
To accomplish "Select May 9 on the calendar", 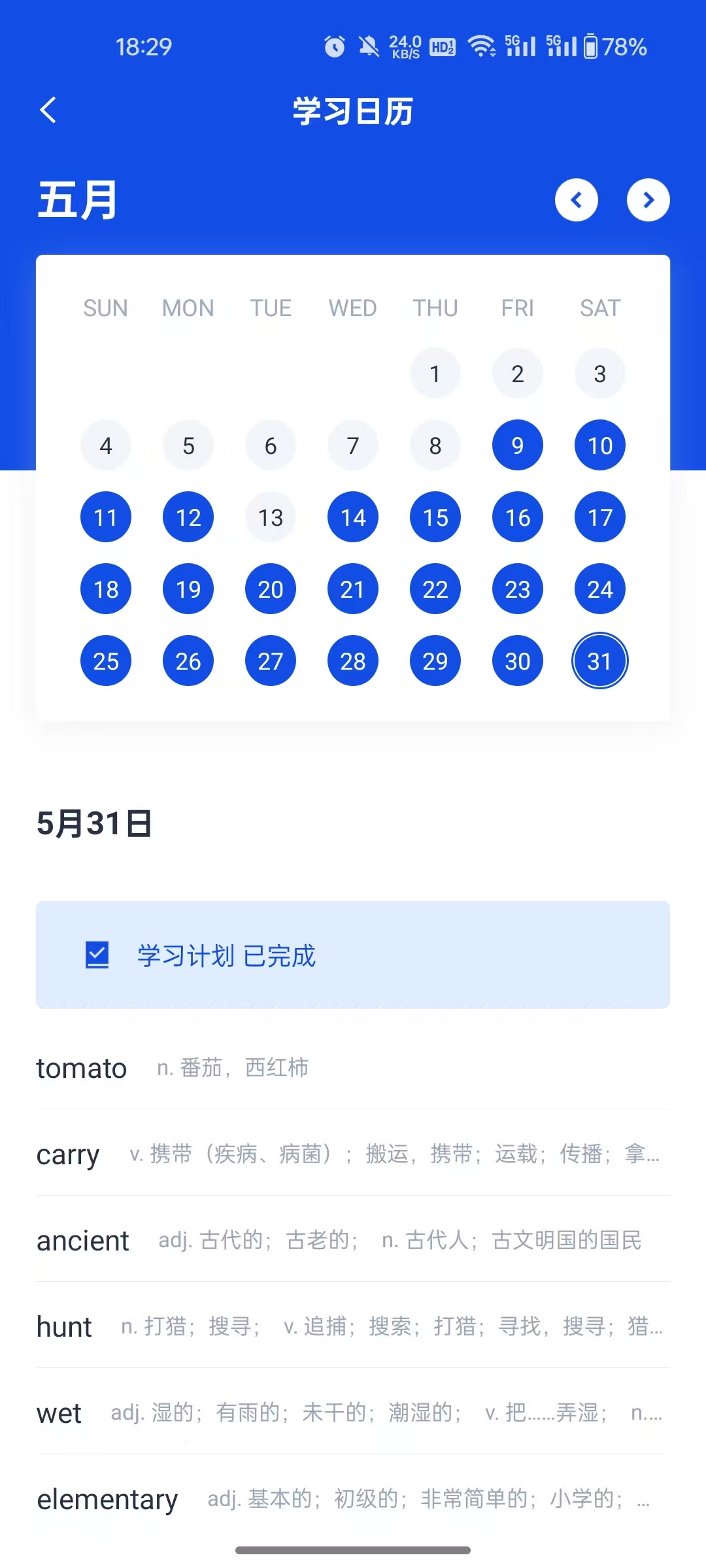I will tap(517, 445).
